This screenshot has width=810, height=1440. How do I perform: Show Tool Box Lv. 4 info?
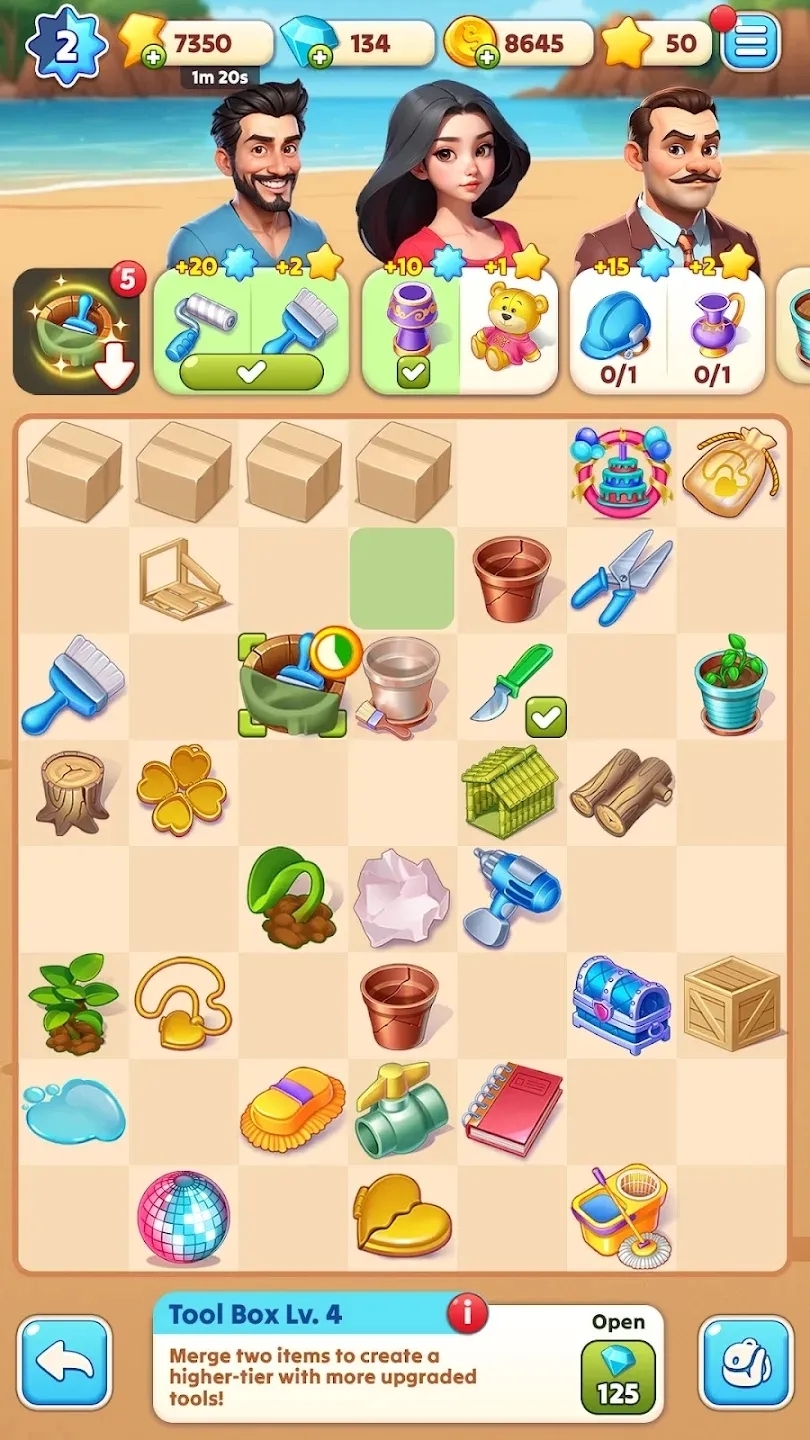(x=466, y=1313)
